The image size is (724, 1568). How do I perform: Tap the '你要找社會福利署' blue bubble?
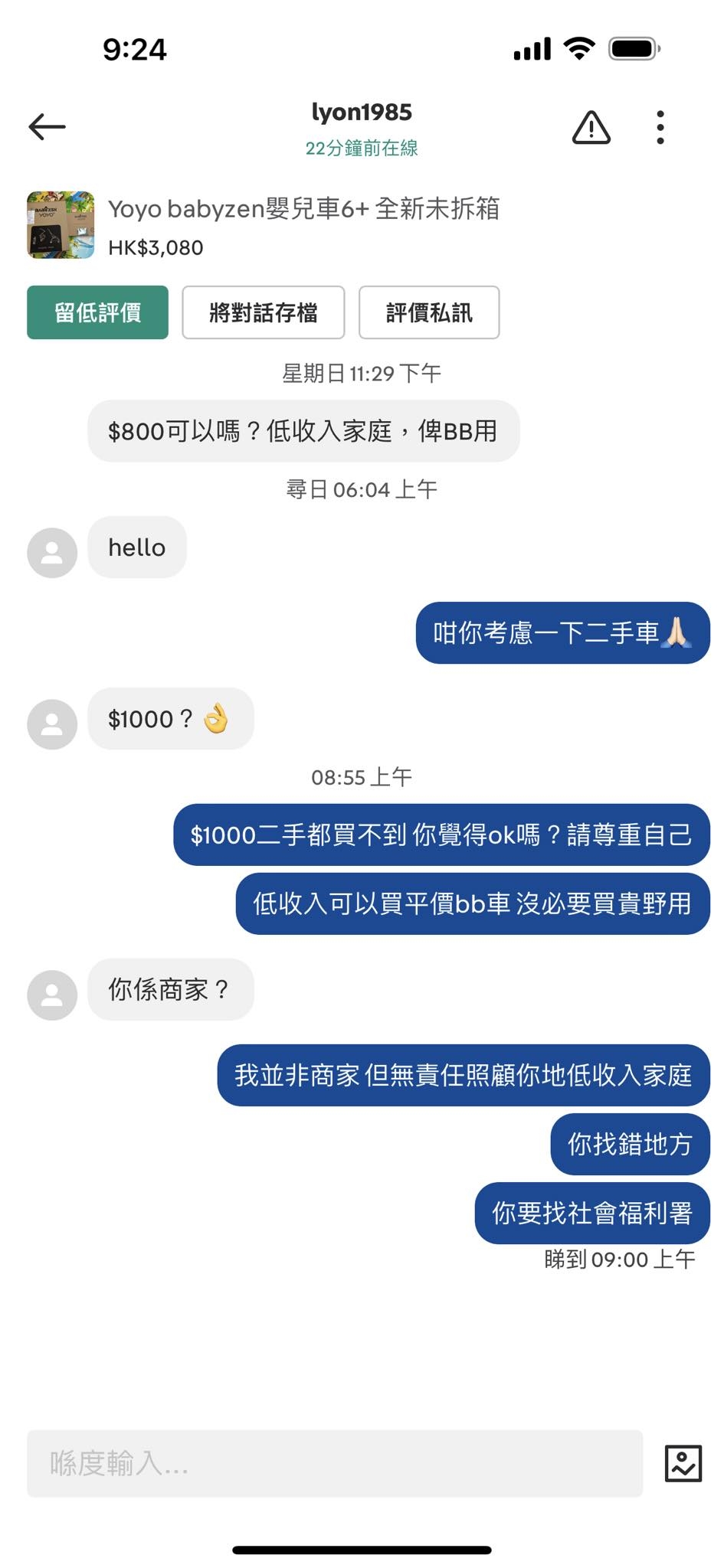tap(591, 1212)
